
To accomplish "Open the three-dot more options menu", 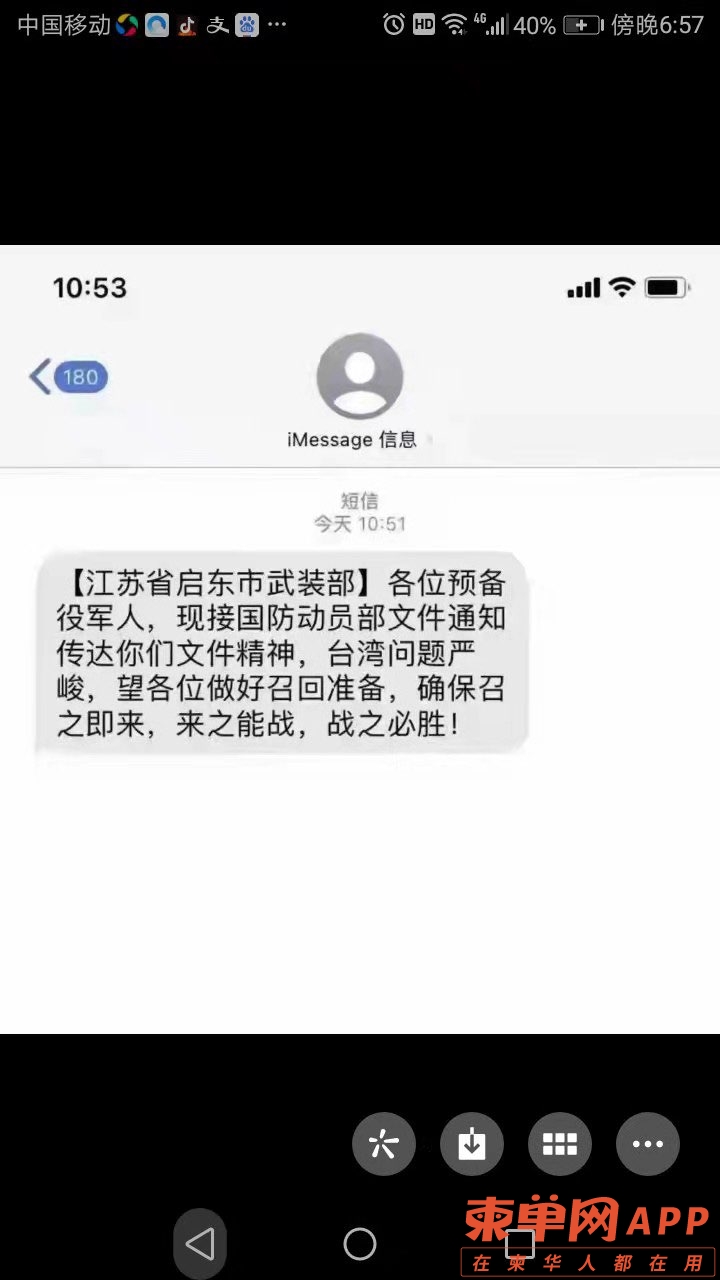I will (648, 1143).
